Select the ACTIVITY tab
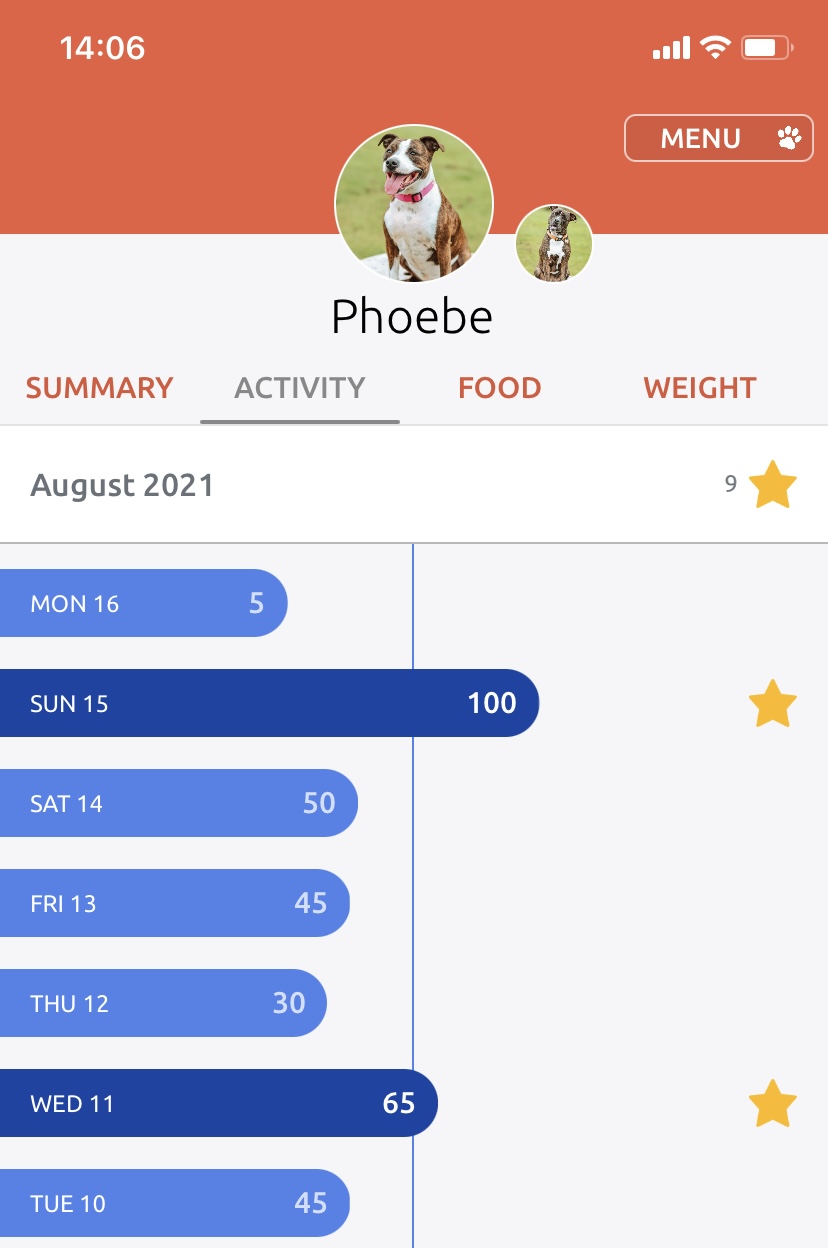The image size is (828, 1248). tap(299, 388)
